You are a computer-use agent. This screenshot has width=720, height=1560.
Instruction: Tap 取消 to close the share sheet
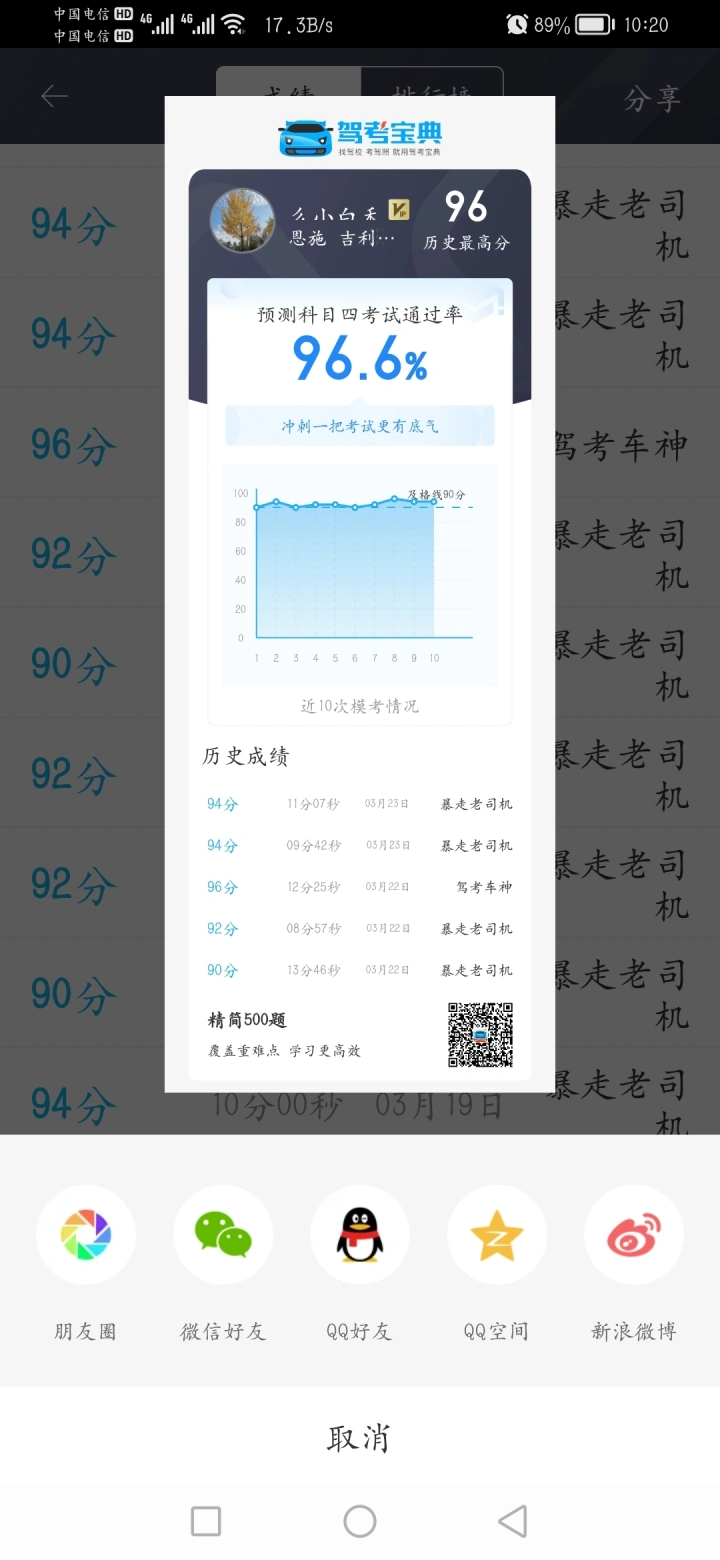coord(360,1438)
